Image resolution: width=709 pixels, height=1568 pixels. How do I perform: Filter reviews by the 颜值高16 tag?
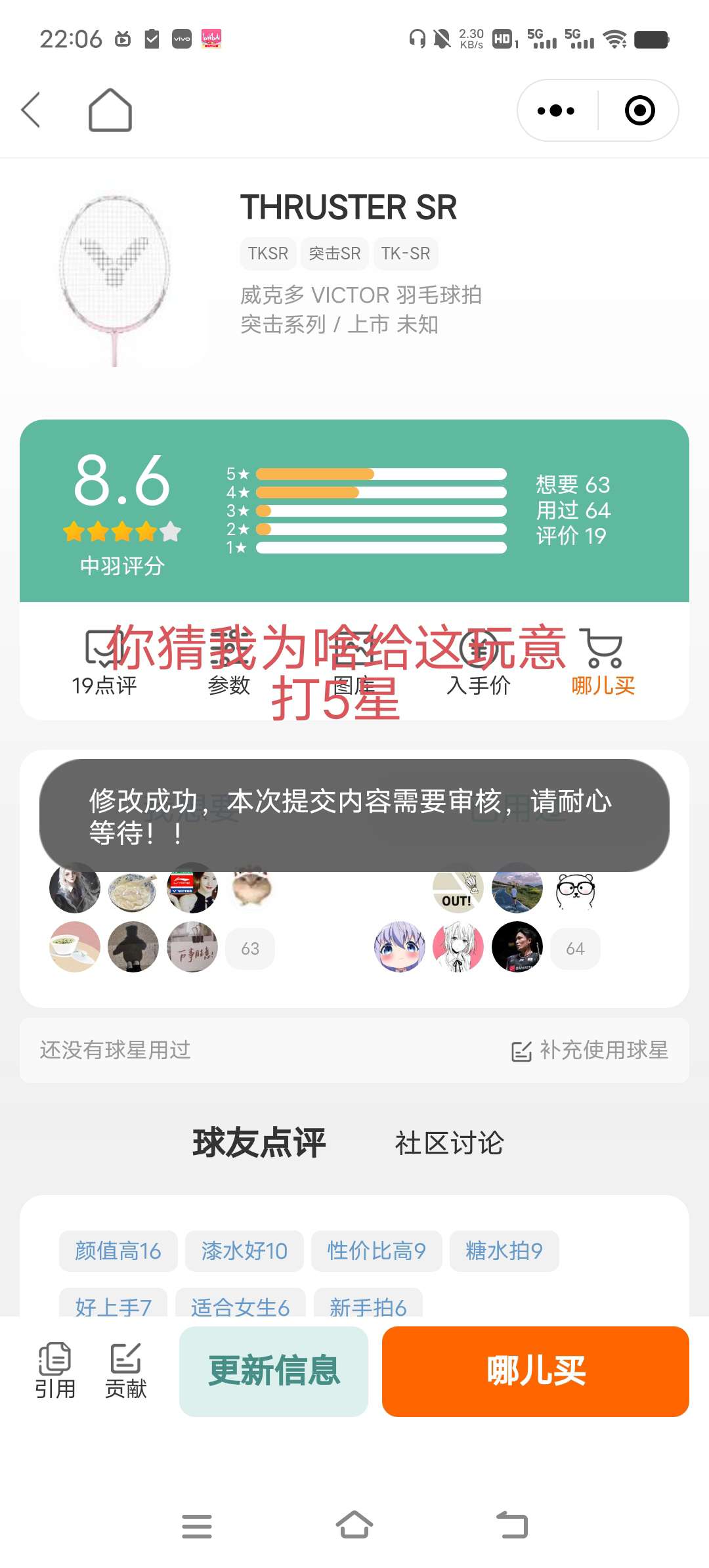[x=118, y=1251]
